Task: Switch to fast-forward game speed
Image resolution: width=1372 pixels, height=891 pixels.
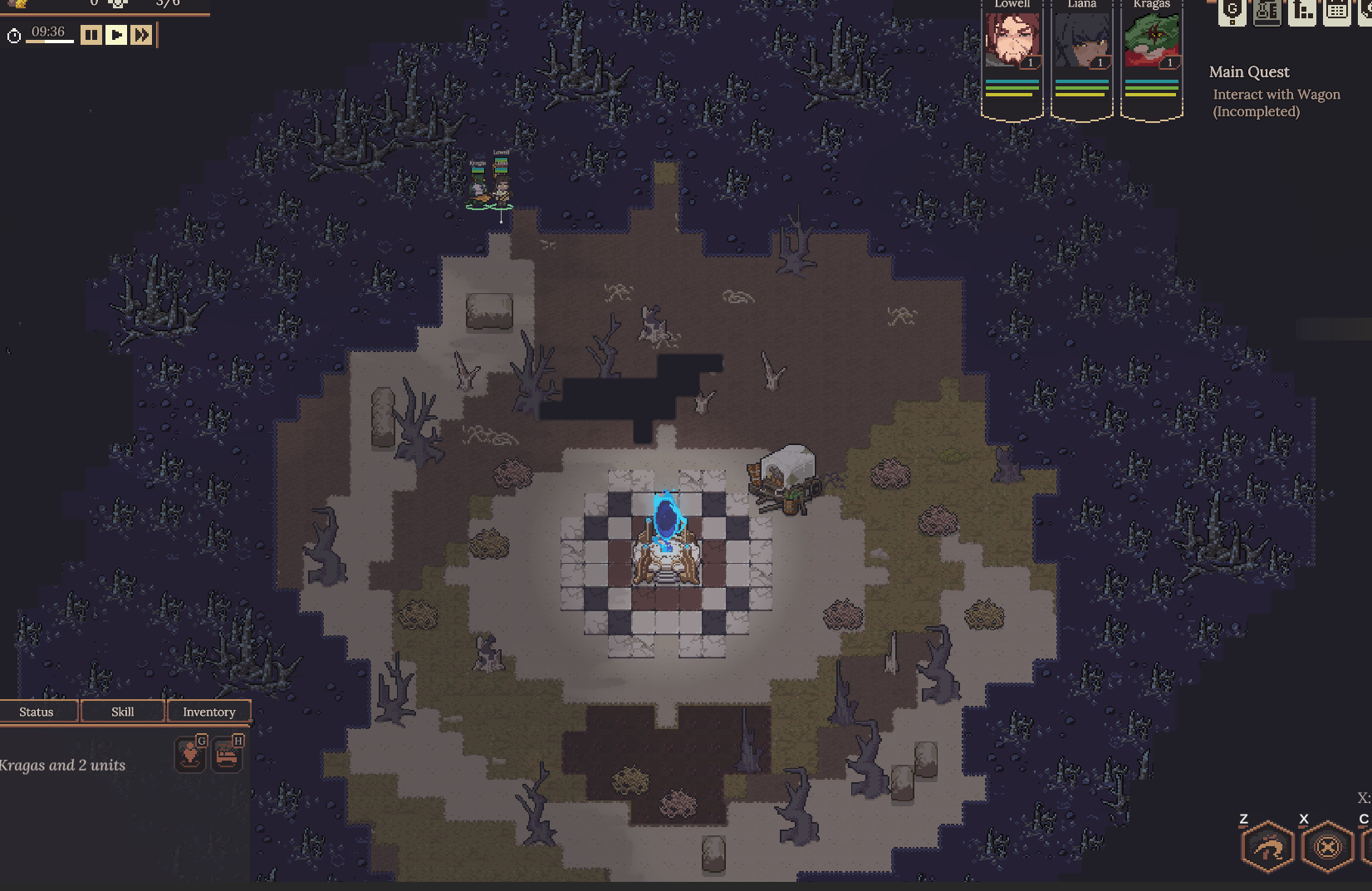Action: tap(142, 35)
